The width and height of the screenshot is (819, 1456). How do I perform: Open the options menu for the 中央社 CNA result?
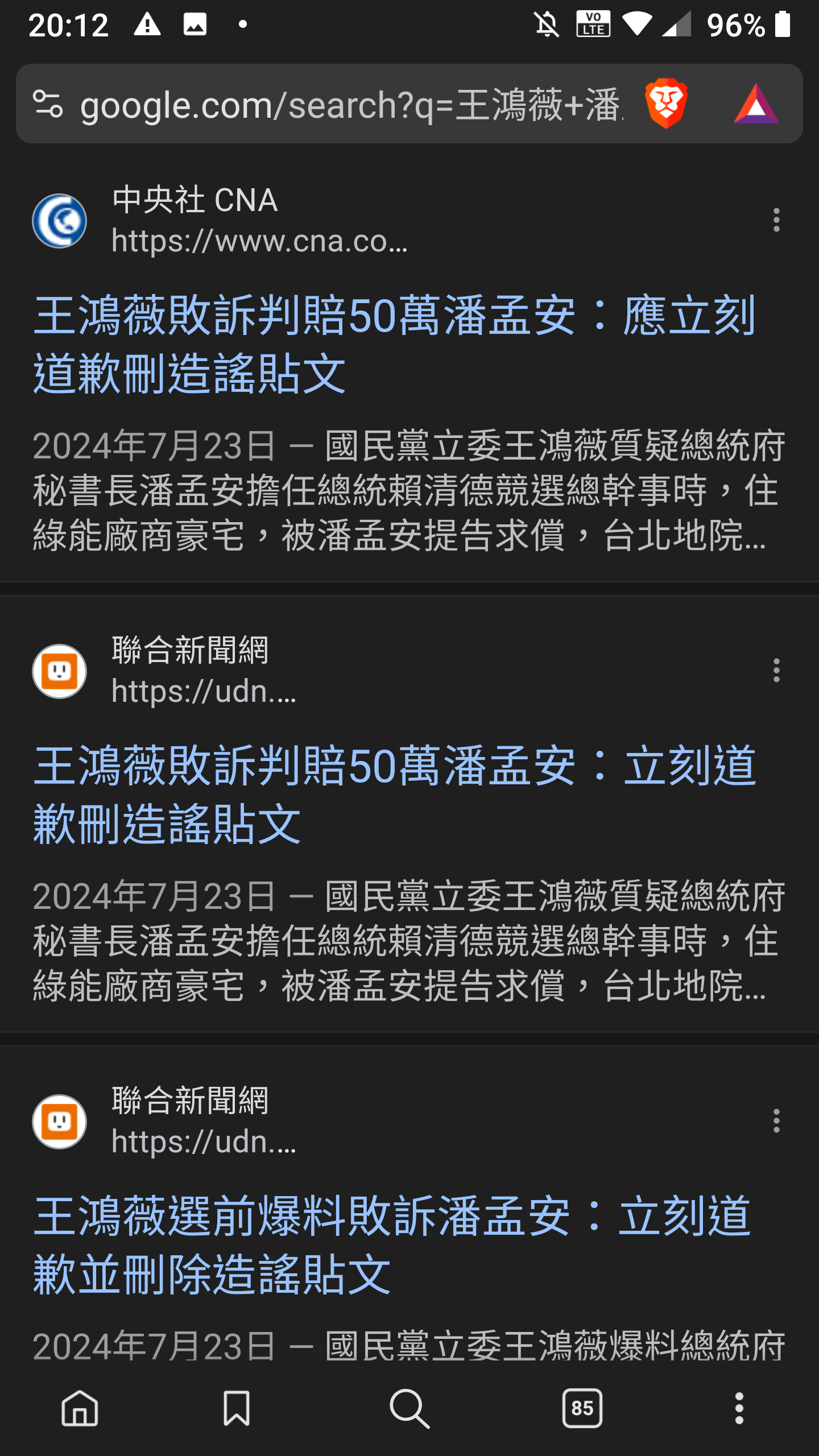pyautogui.click(x=776, y=220)
